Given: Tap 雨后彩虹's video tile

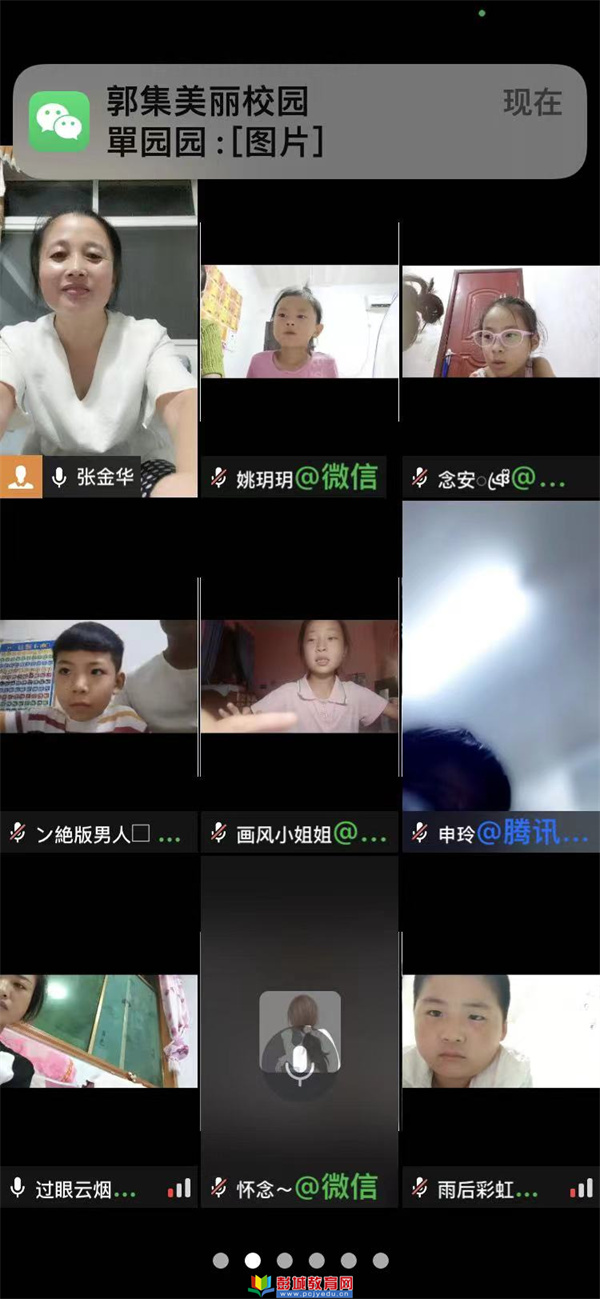Looking at the screenshot, I should tap(500, 1030).
